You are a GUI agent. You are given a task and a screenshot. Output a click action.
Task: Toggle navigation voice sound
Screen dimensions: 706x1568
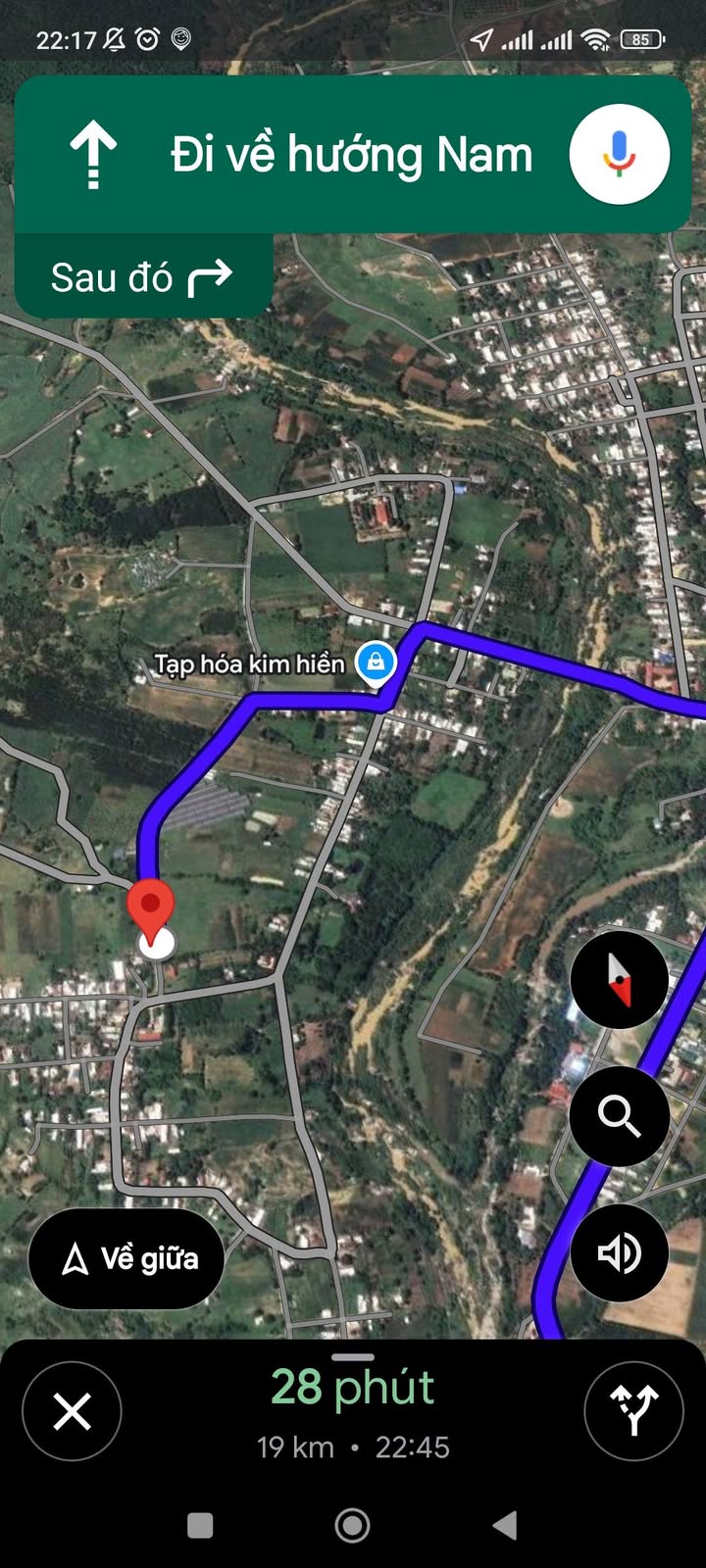click(619, 1253)
